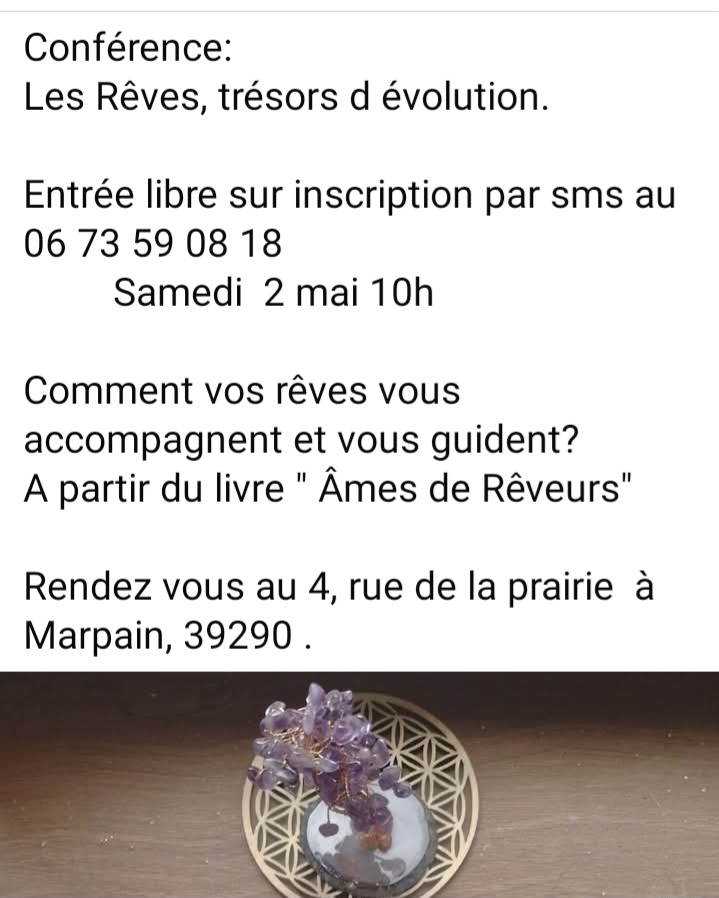Open the amethyst tree photo in the post
The width and height of the screenshot is (719, 898).
[359, 785]
